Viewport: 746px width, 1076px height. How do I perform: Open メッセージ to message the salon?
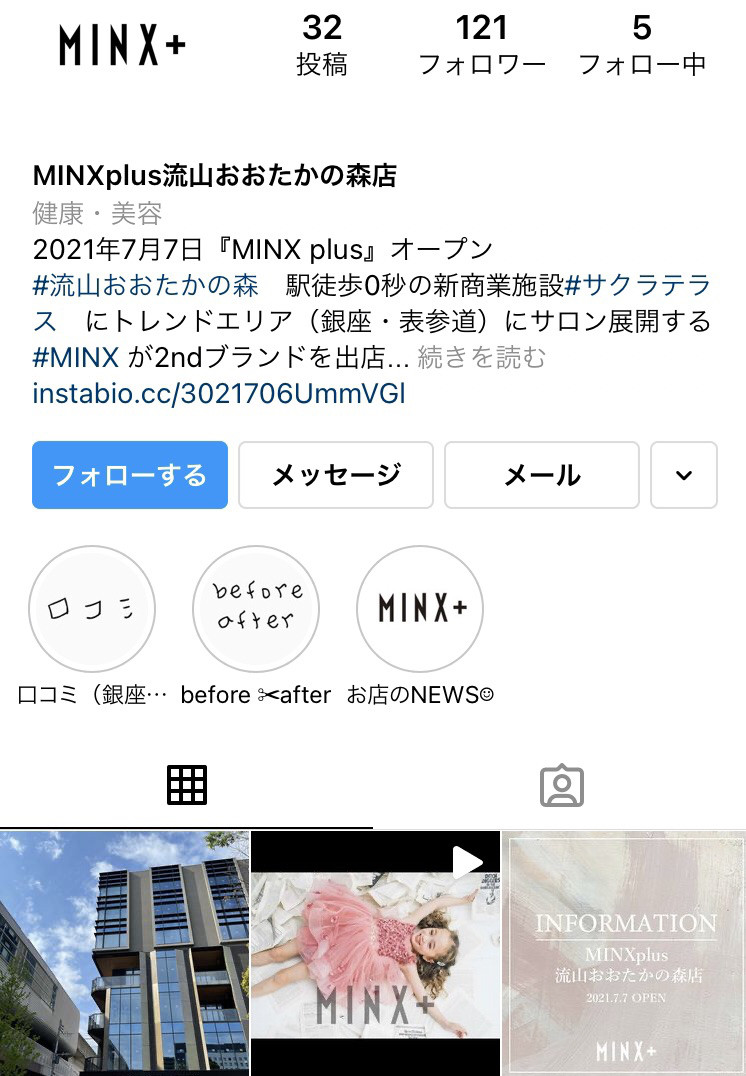tap(336, 475)
